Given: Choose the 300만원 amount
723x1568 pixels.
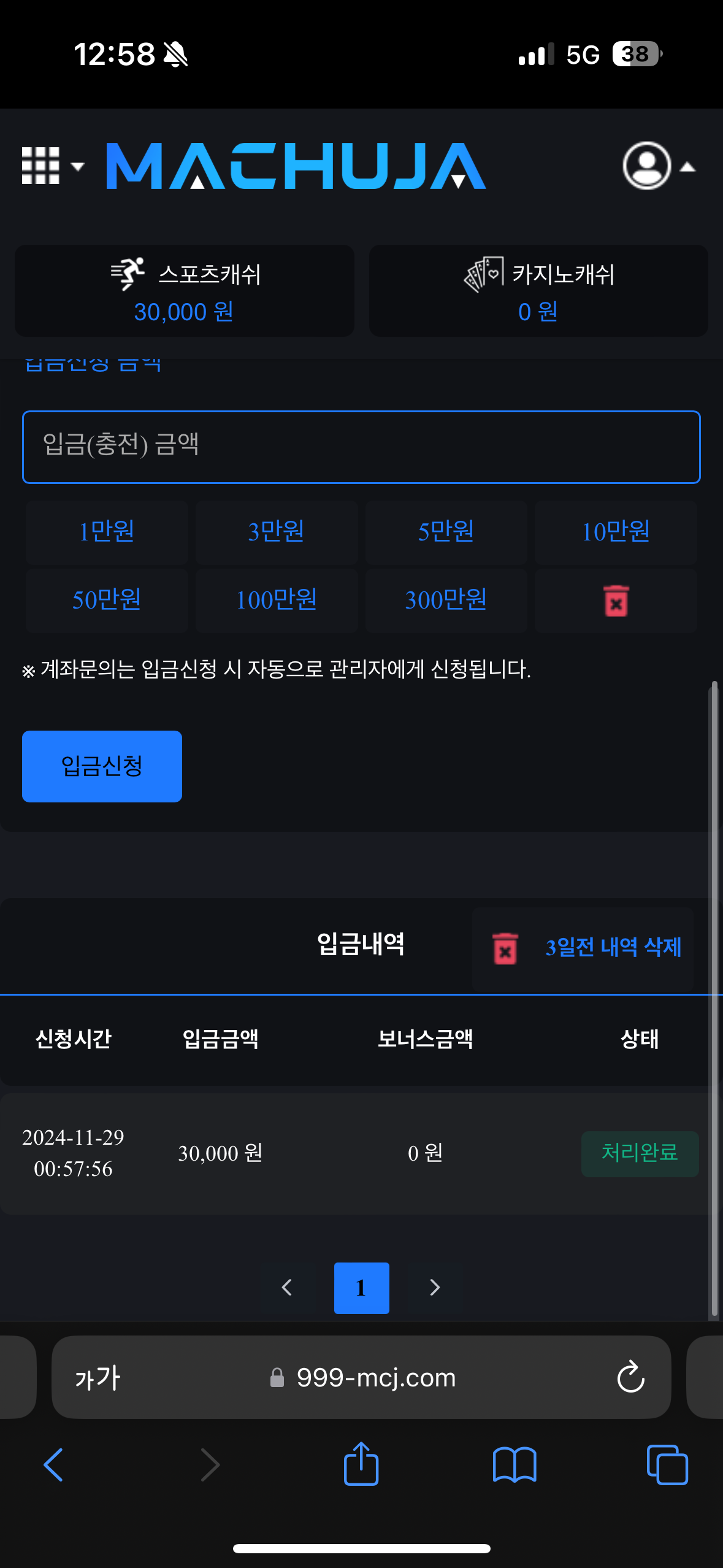Looking at the screenshot, I should (x=446, y=601).
